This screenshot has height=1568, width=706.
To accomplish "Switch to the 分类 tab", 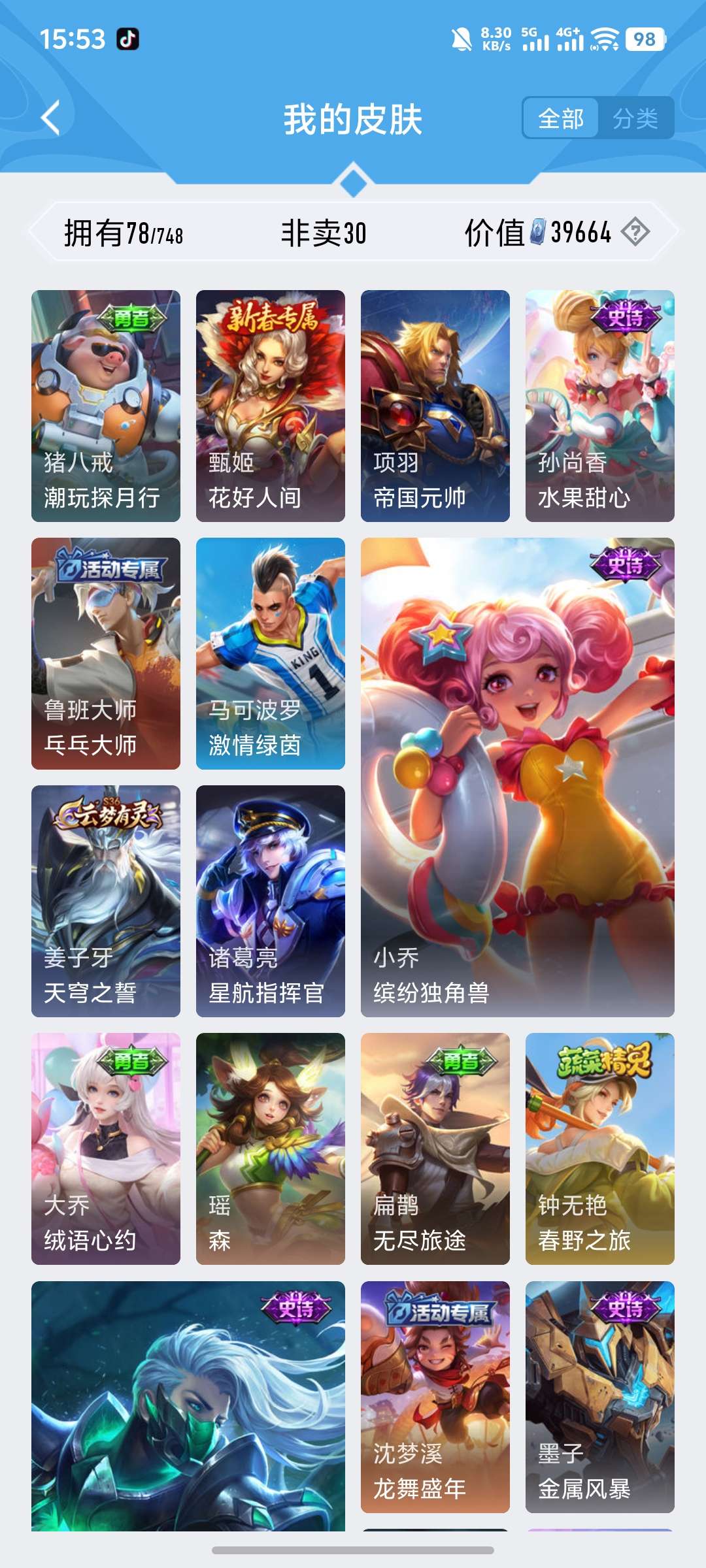I will click(635, 118).
